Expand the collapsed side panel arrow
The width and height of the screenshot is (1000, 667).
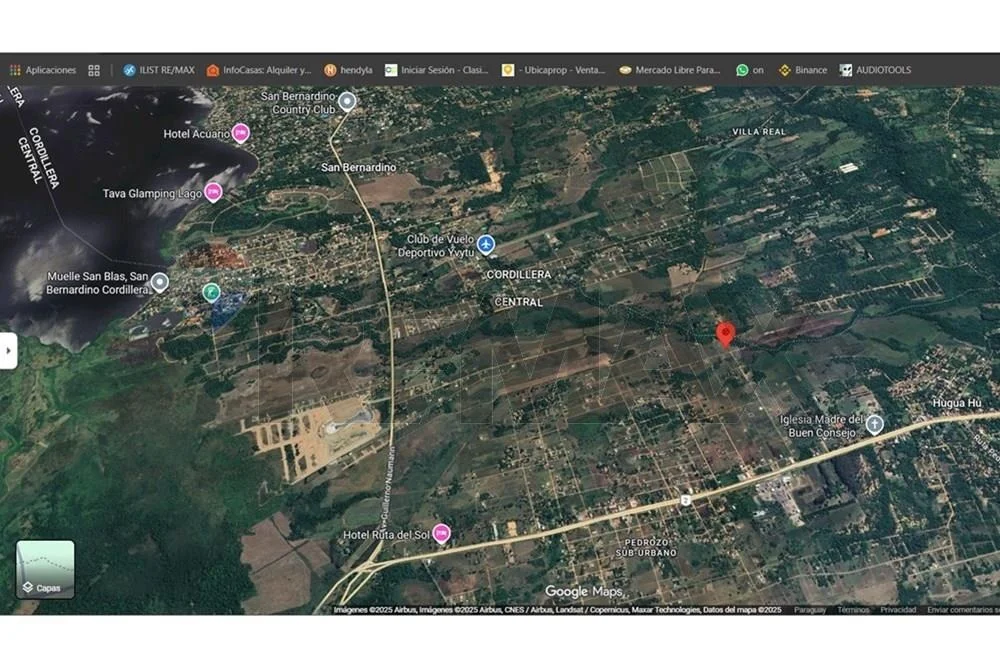click(x=8, y=351)
